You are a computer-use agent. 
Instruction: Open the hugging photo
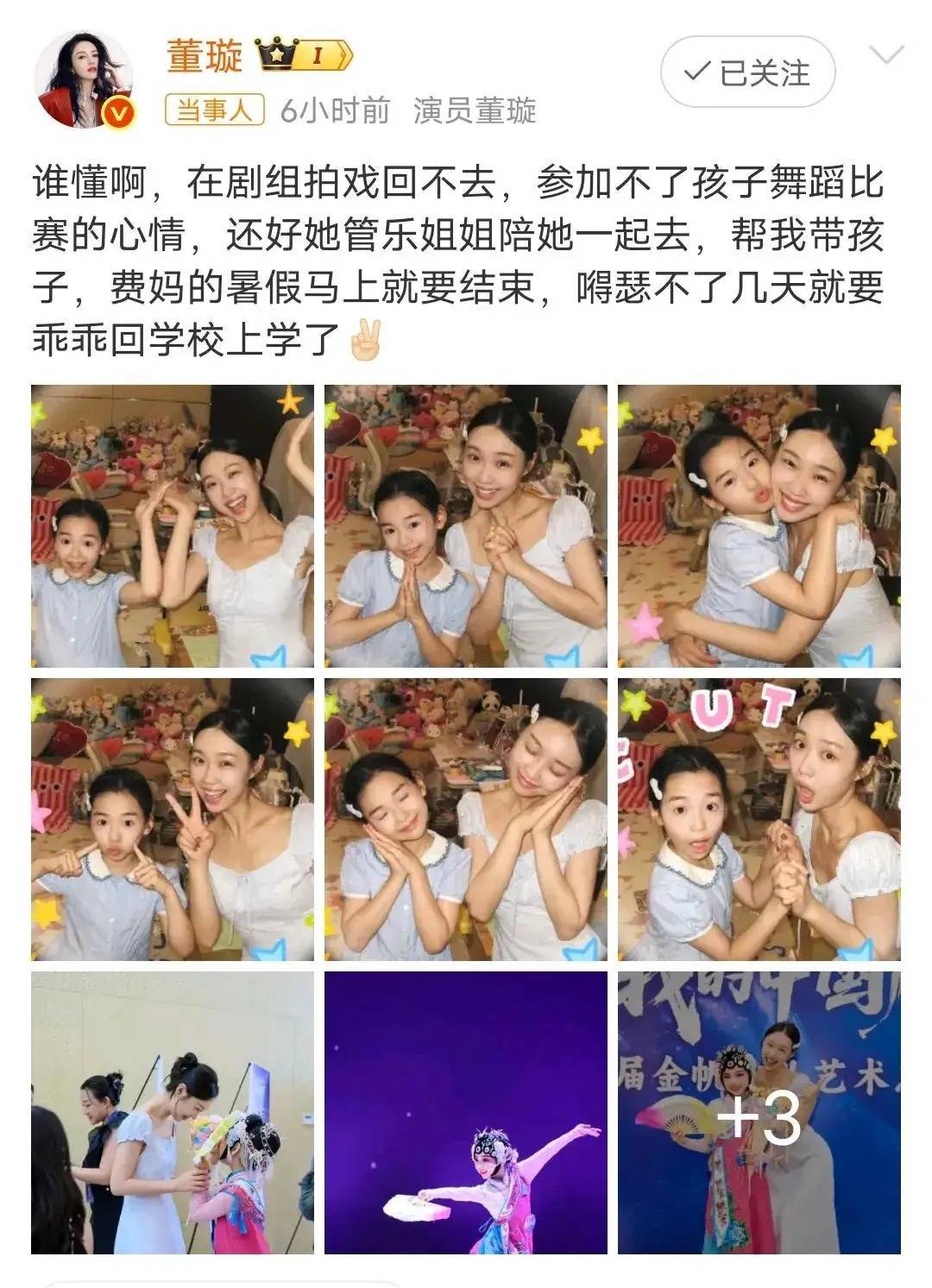point(759,526)
